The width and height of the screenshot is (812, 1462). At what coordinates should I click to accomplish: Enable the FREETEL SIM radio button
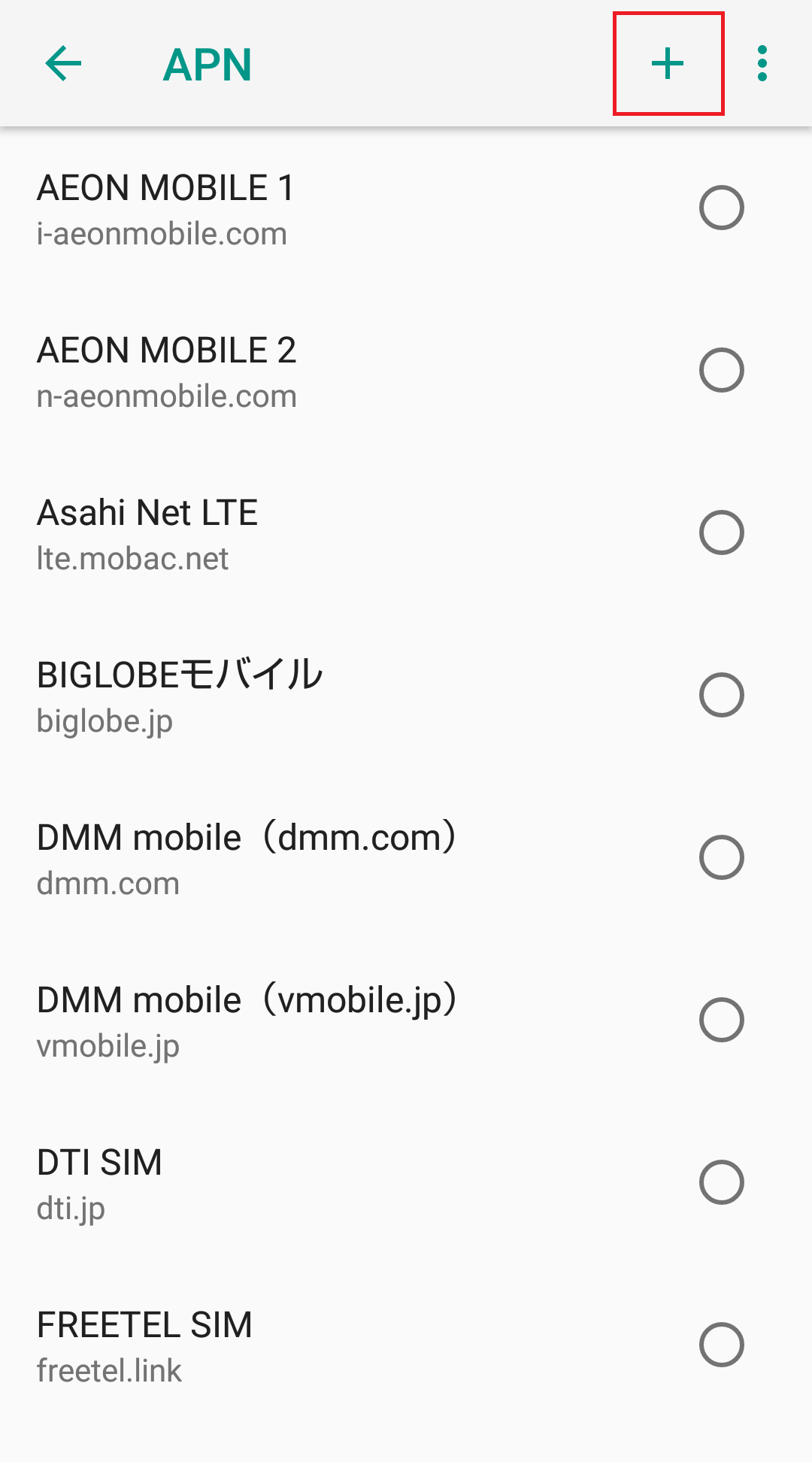721,1345
